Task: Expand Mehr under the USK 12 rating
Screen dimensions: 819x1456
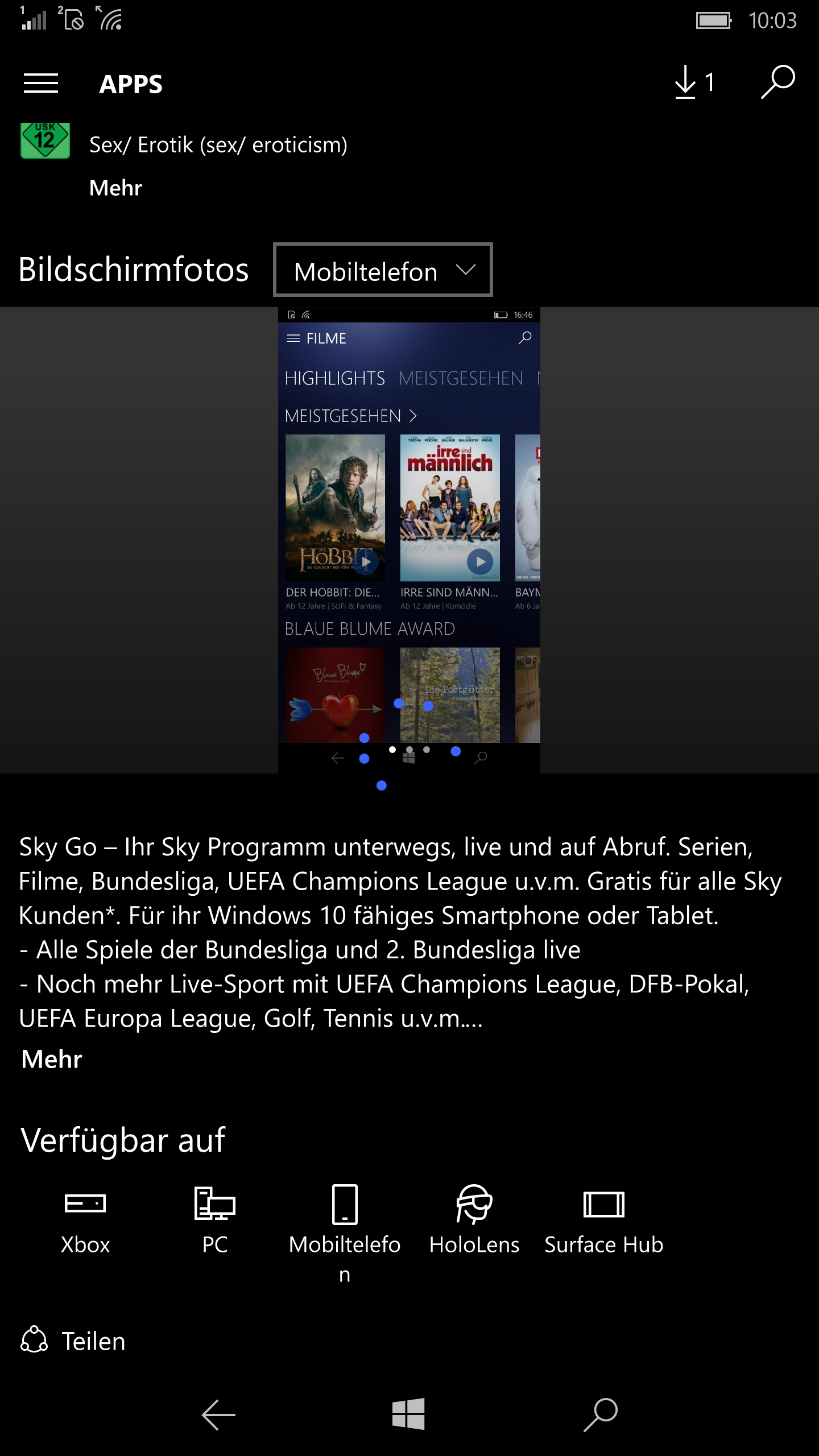Action: coord(115,188)
